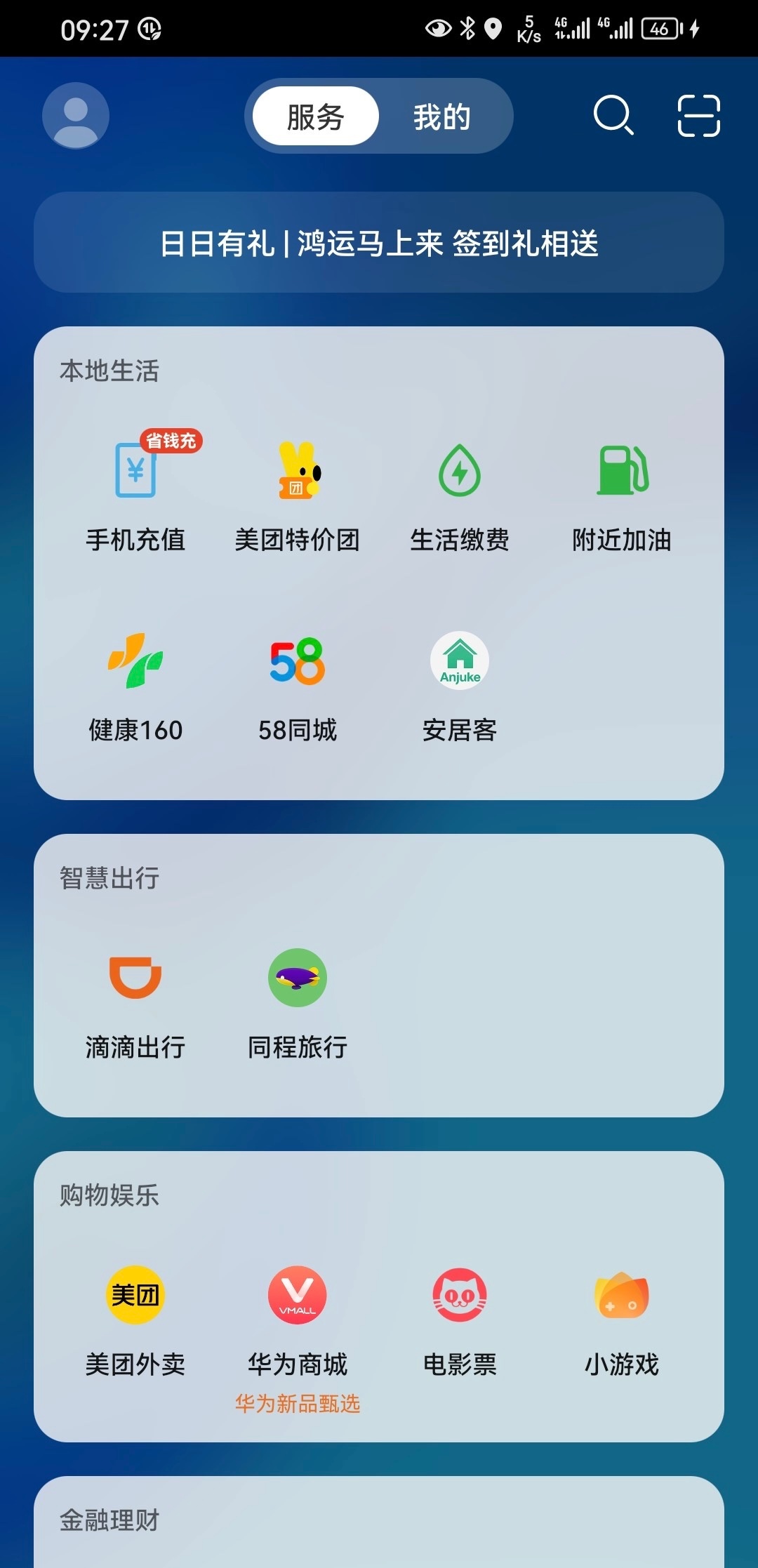The height and width of the screenshot is (1568, 758).
Task: Open the search icon
Action: [x=613, y=116]
